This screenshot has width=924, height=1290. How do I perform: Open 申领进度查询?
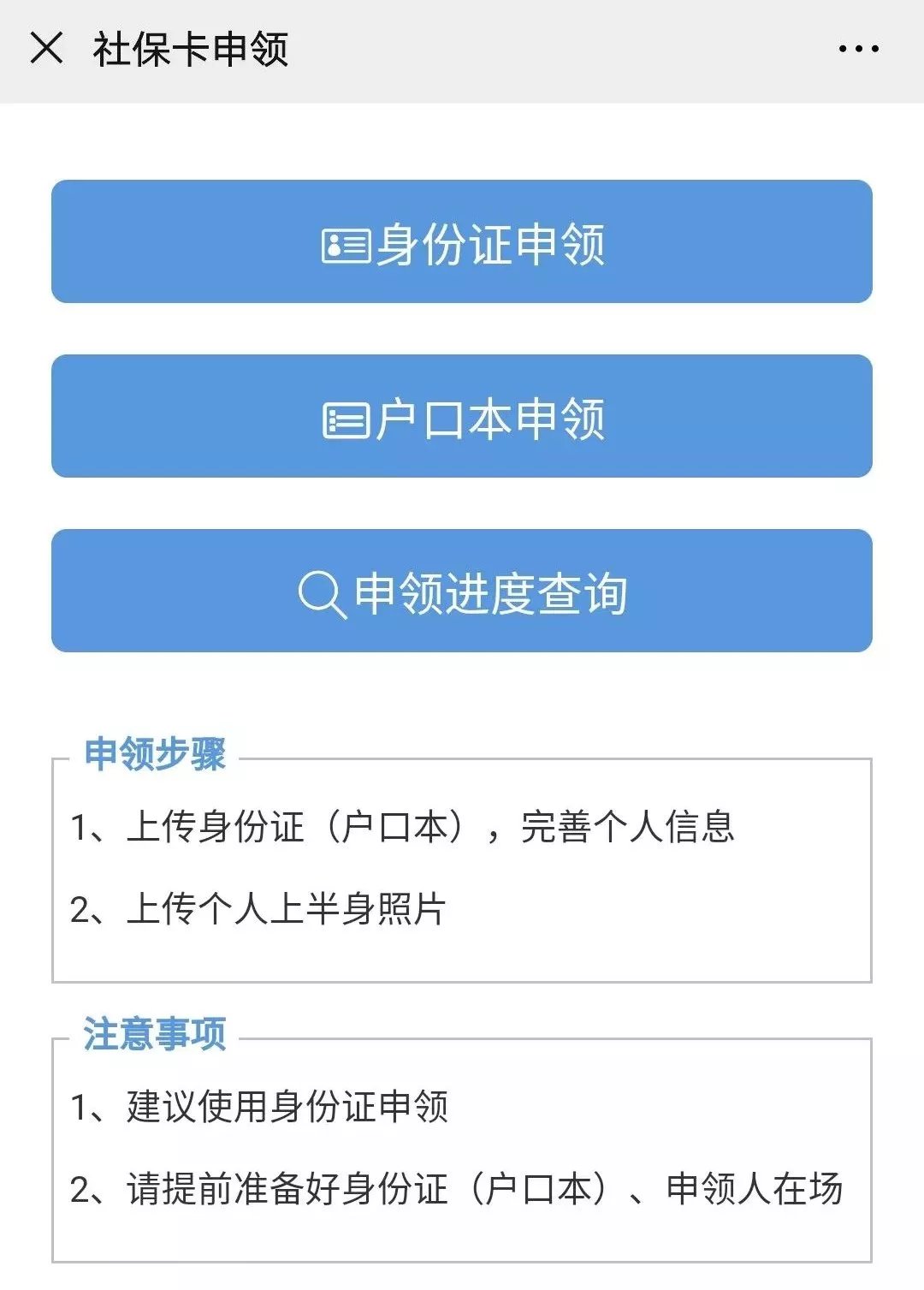462,591
